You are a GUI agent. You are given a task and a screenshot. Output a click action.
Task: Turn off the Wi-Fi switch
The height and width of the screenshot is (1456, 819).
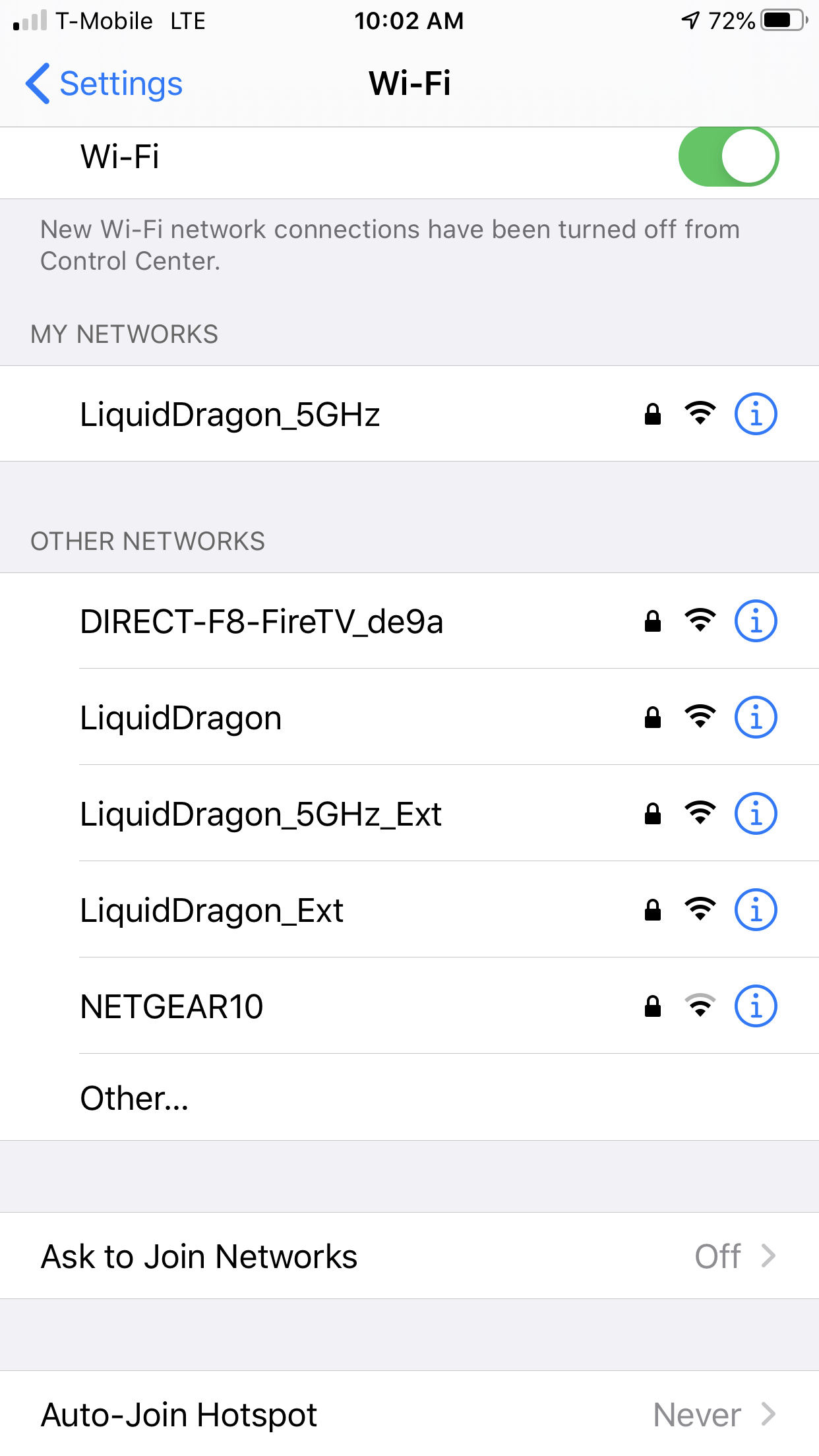tap(728, 157)
